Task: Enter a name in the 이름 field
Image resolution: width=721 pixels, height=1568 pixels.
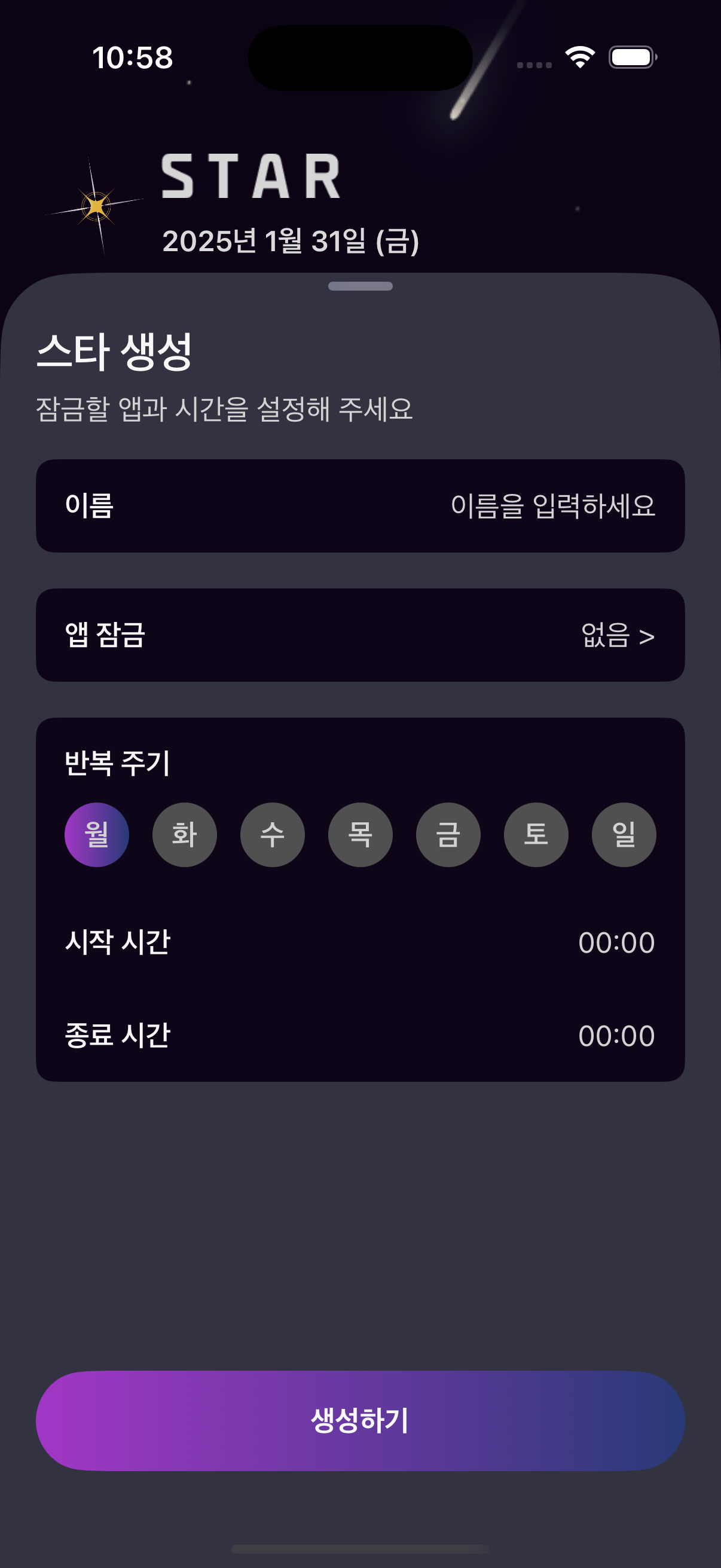Action: [x=552, y=506]
